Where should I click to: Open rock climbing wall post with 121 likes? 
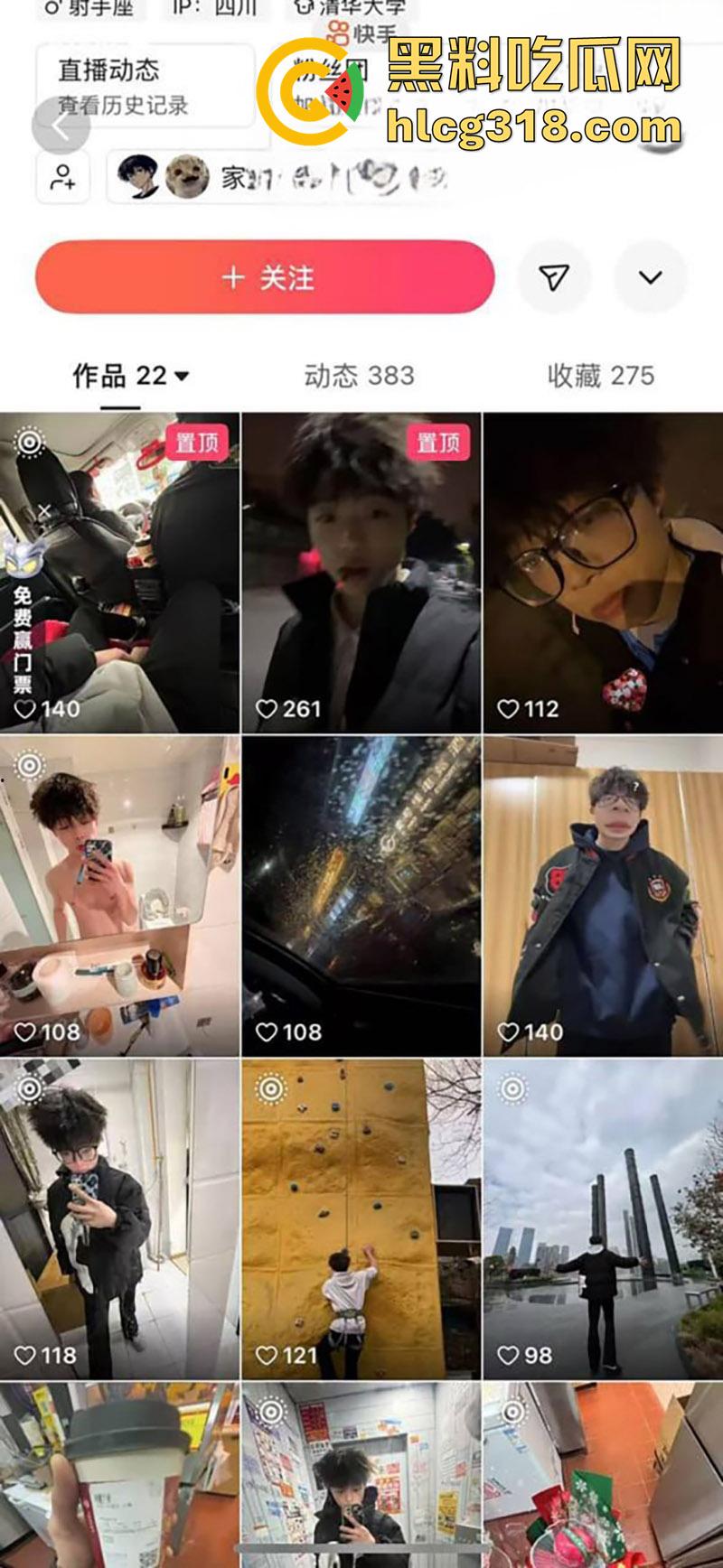pyautogui.click(x=361, y=1219)
